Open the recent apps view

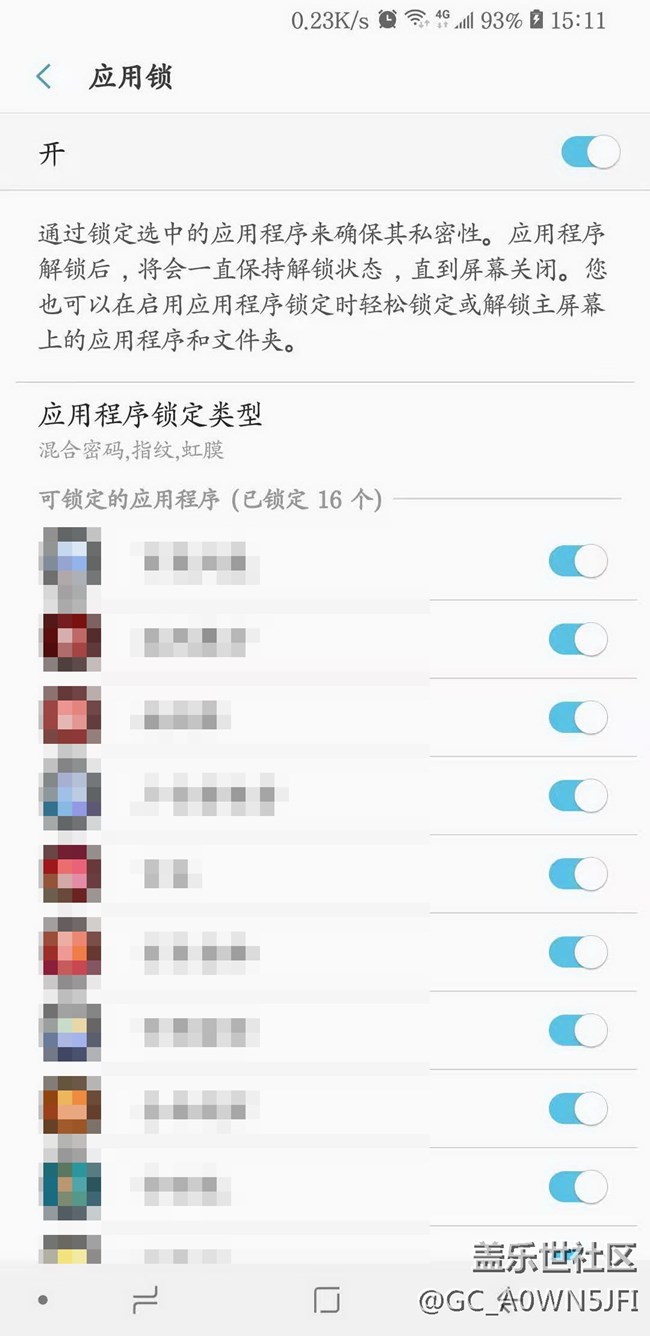[x=145, y=1299]
